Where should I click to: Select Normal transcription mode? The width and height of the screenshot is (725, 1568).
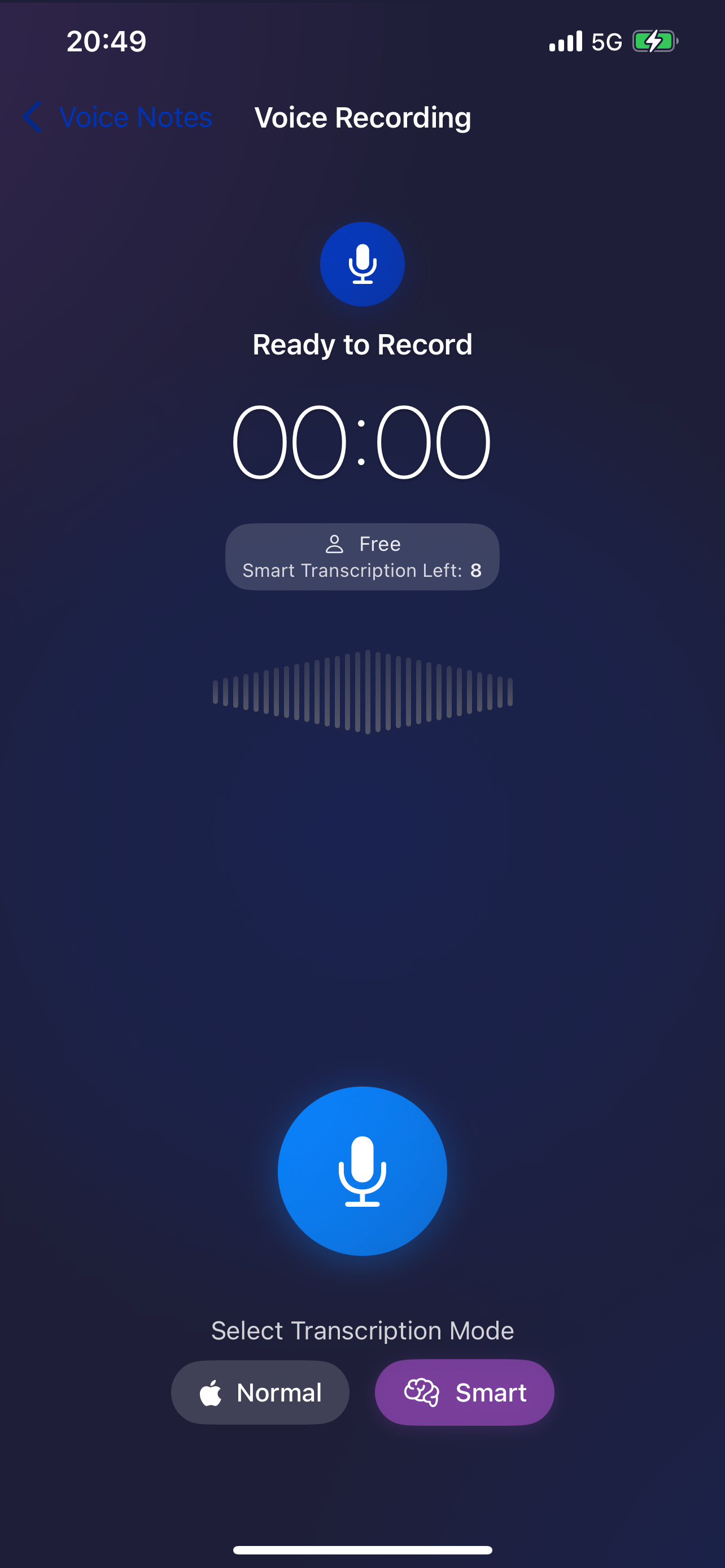point(260,1392)
